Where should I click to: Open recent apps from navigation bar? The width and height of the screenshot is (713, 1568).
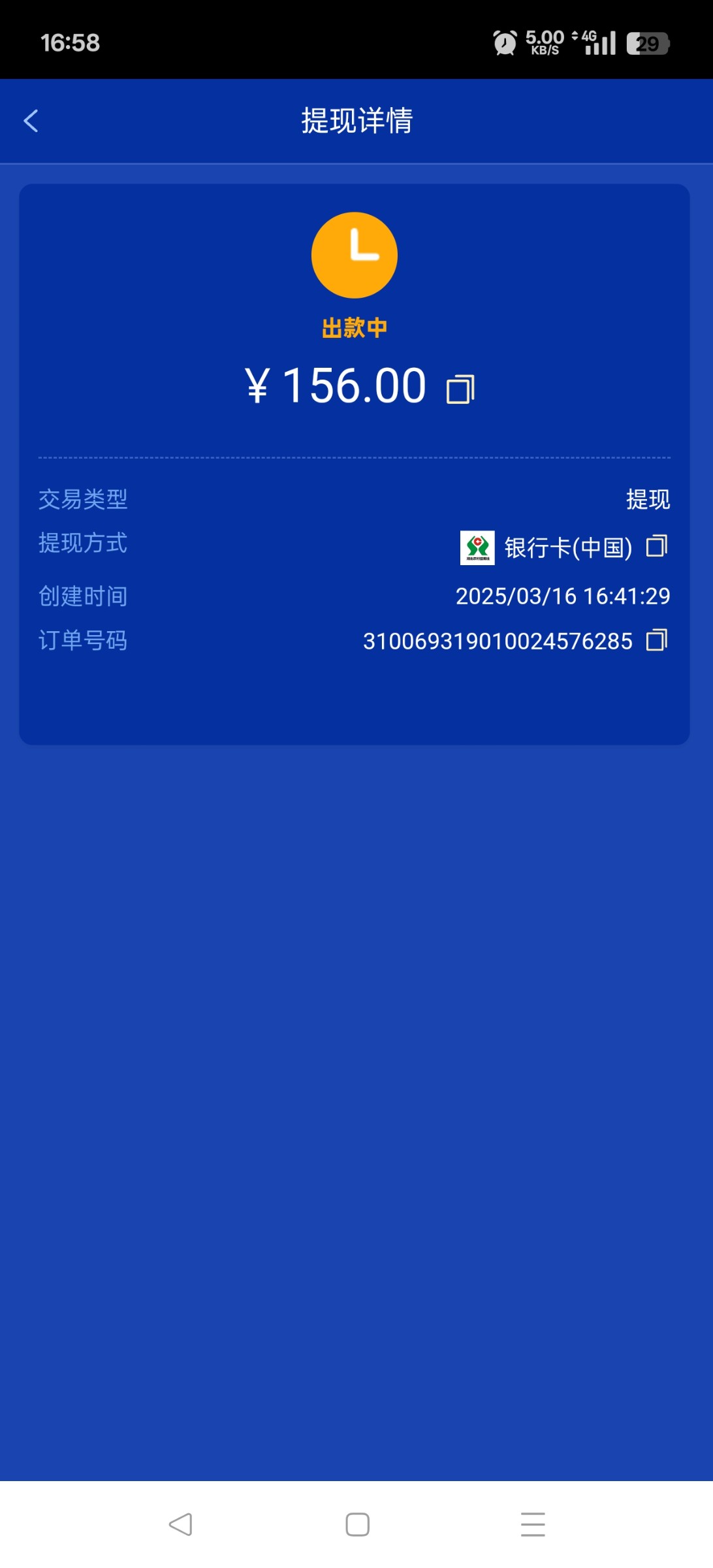tap(533, 1524)
